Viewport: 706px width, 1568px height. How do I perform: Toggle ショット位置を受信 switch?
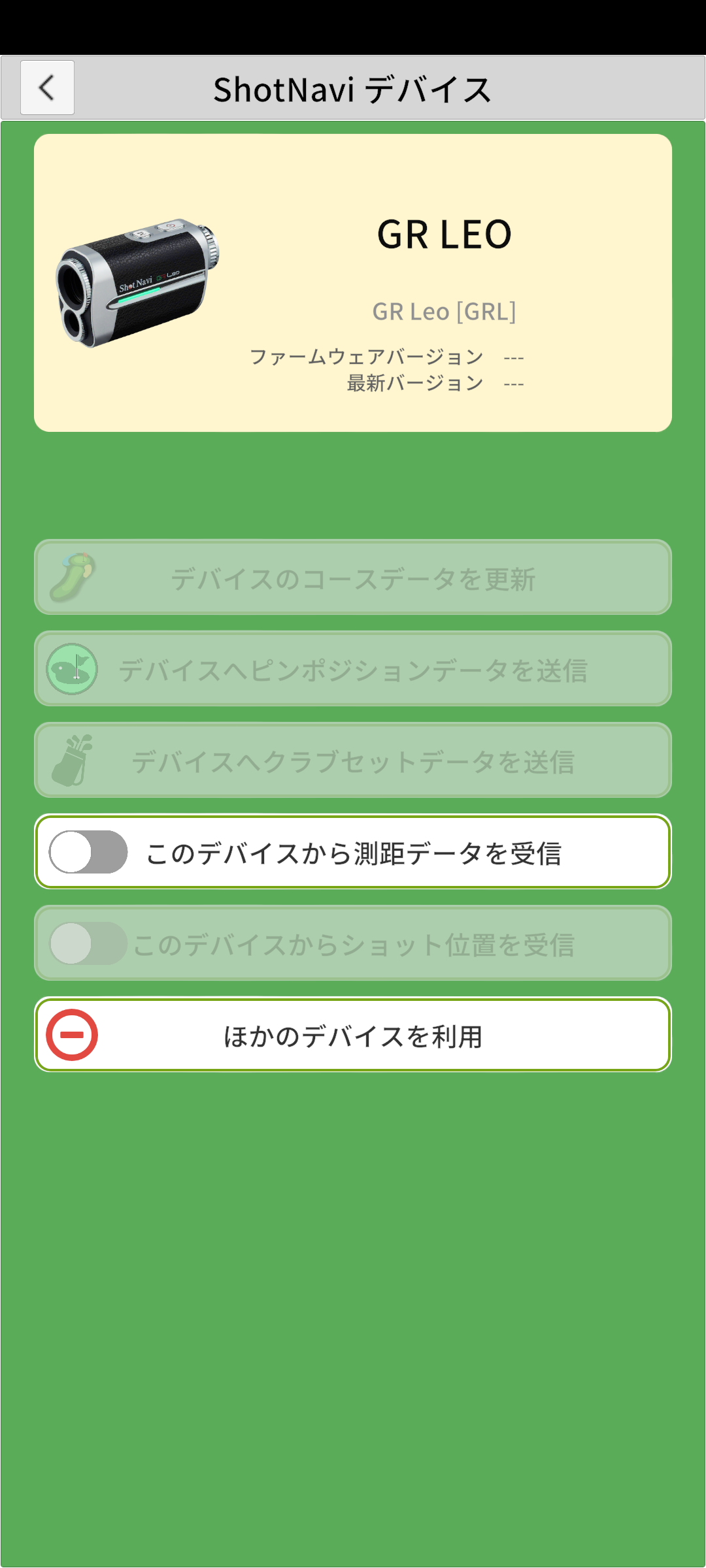point(88,943)
